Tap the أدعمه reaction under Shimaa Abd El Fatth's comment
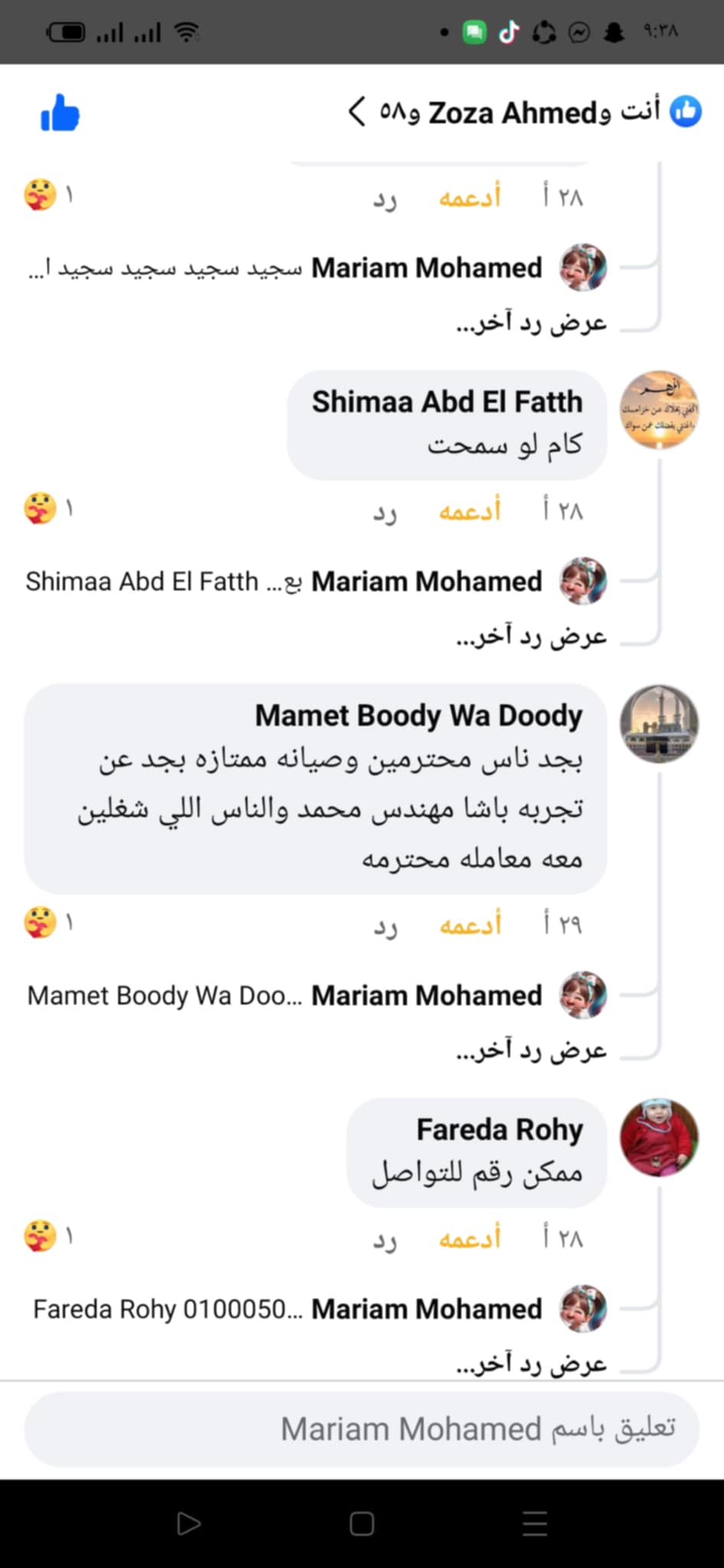 click(x=469, y=511)
